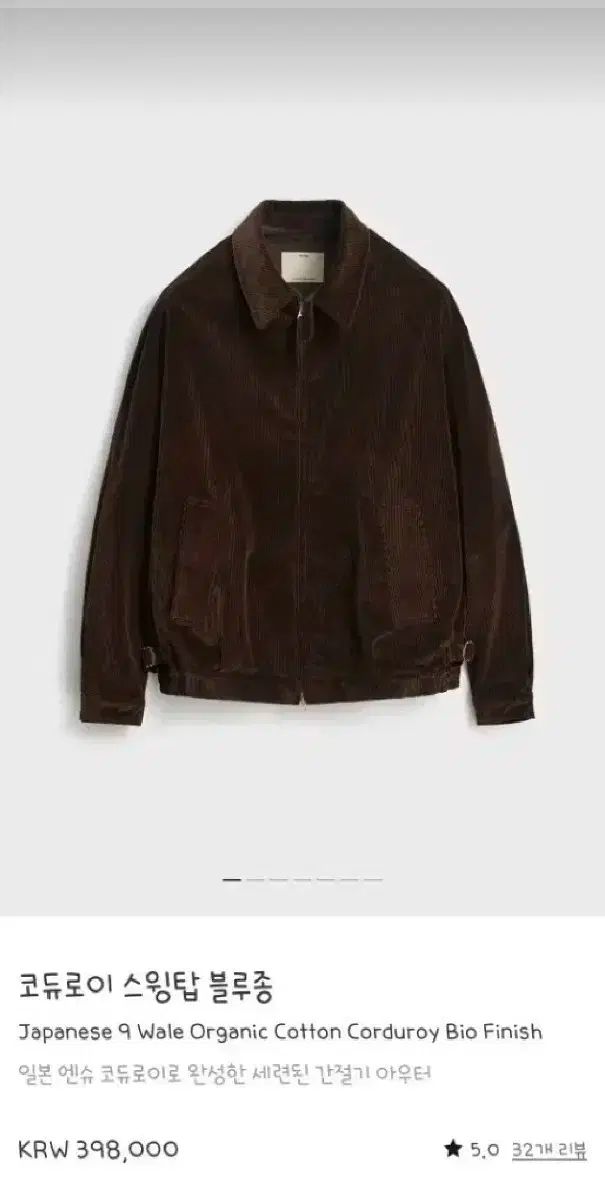Open the 32개 리뷰 reviews link

tap(548, 1149)
